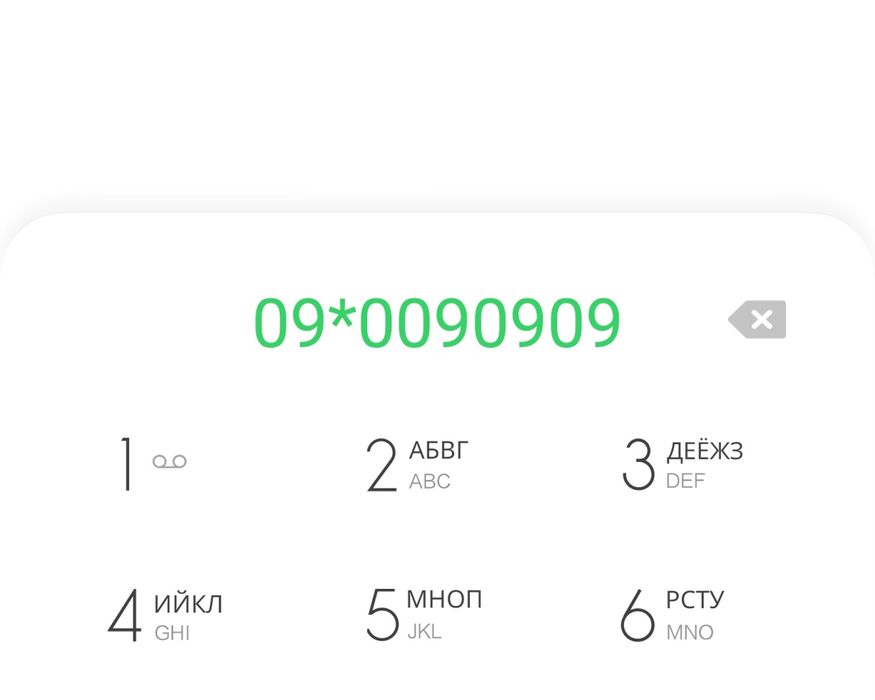Add digit 4 (GHI) to the number

tap(165, 616)
